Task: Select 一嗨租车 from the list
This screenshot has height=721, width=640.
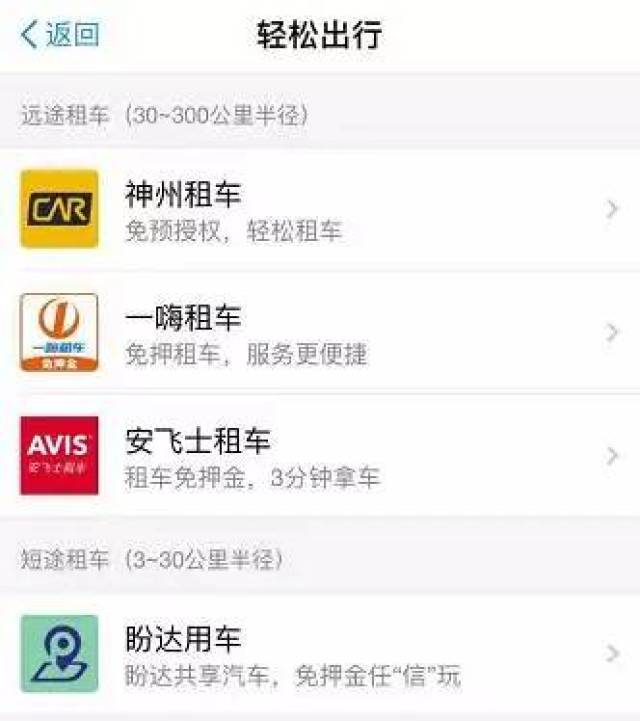Action: coord(320,333)
